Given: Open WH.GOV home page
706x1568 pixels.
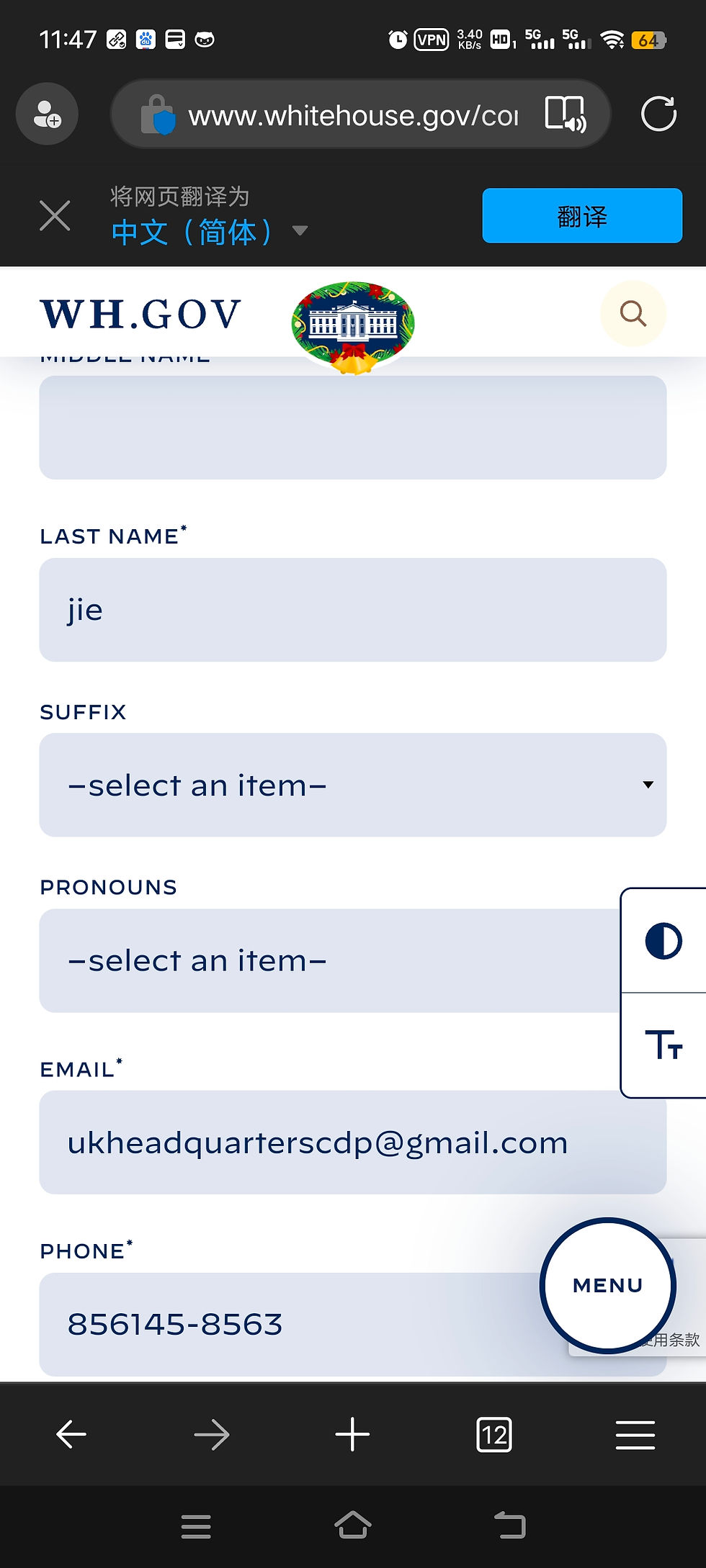Looking at the screenshot, I should pos(140,314).
